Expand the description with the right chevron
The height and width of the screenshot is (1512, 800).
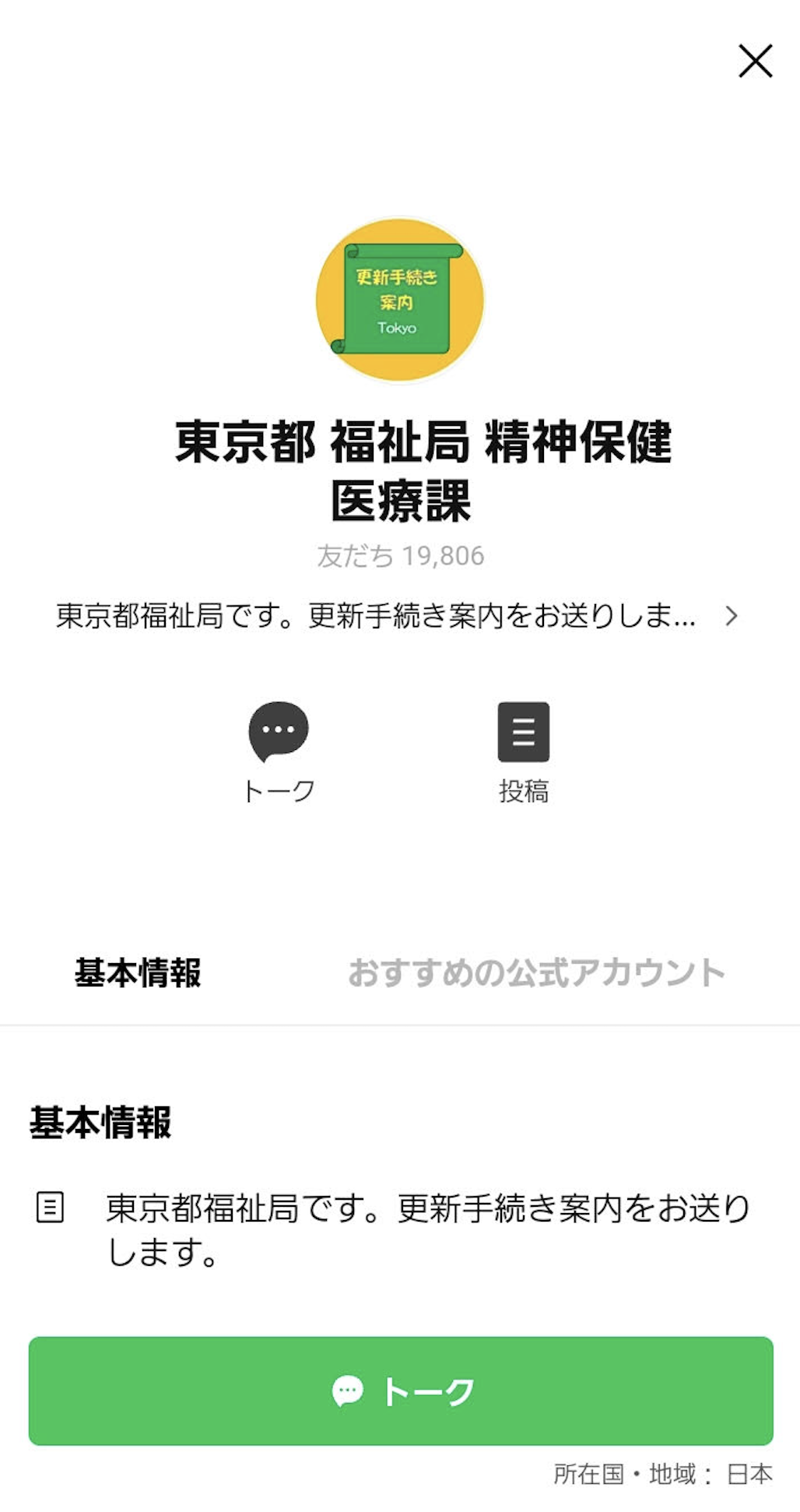(x=732, y=616)
